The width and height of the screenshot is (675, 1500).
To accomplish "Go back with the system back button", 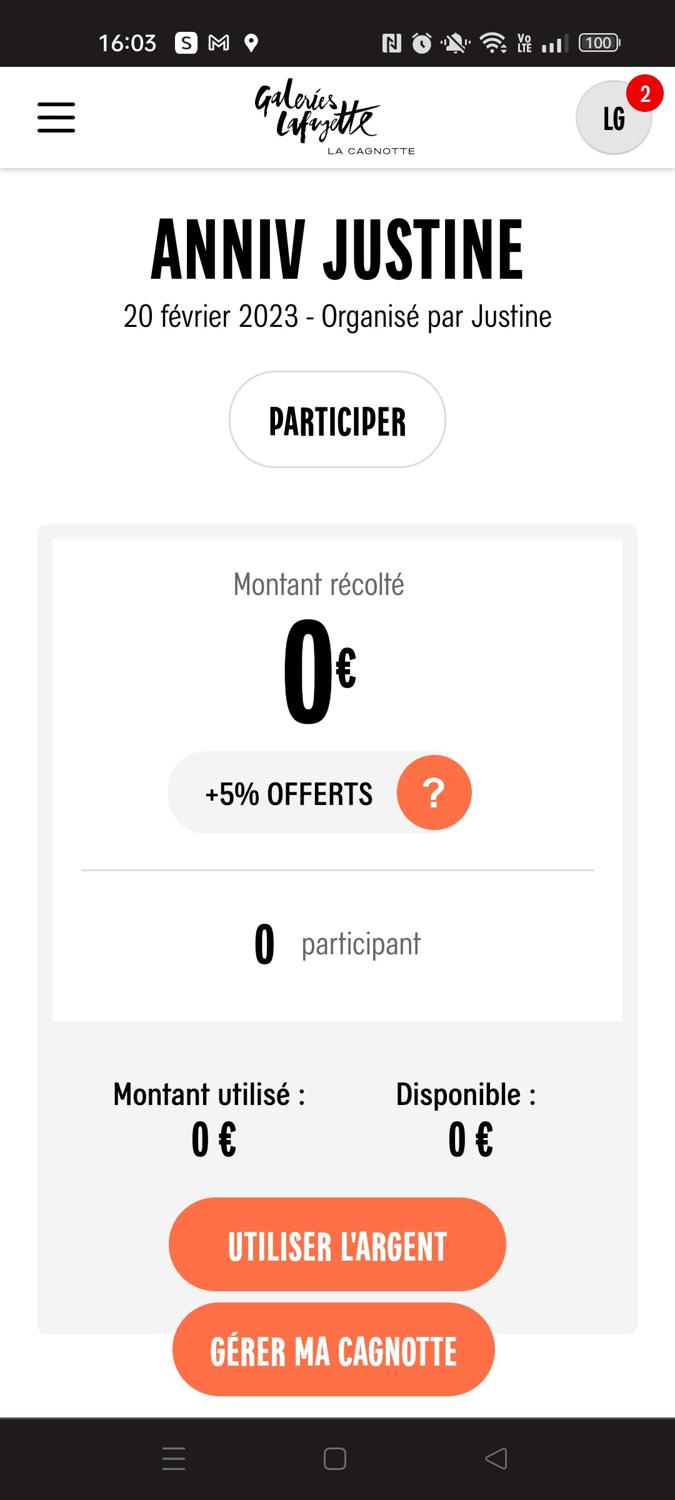I will tap(496, 1459).
